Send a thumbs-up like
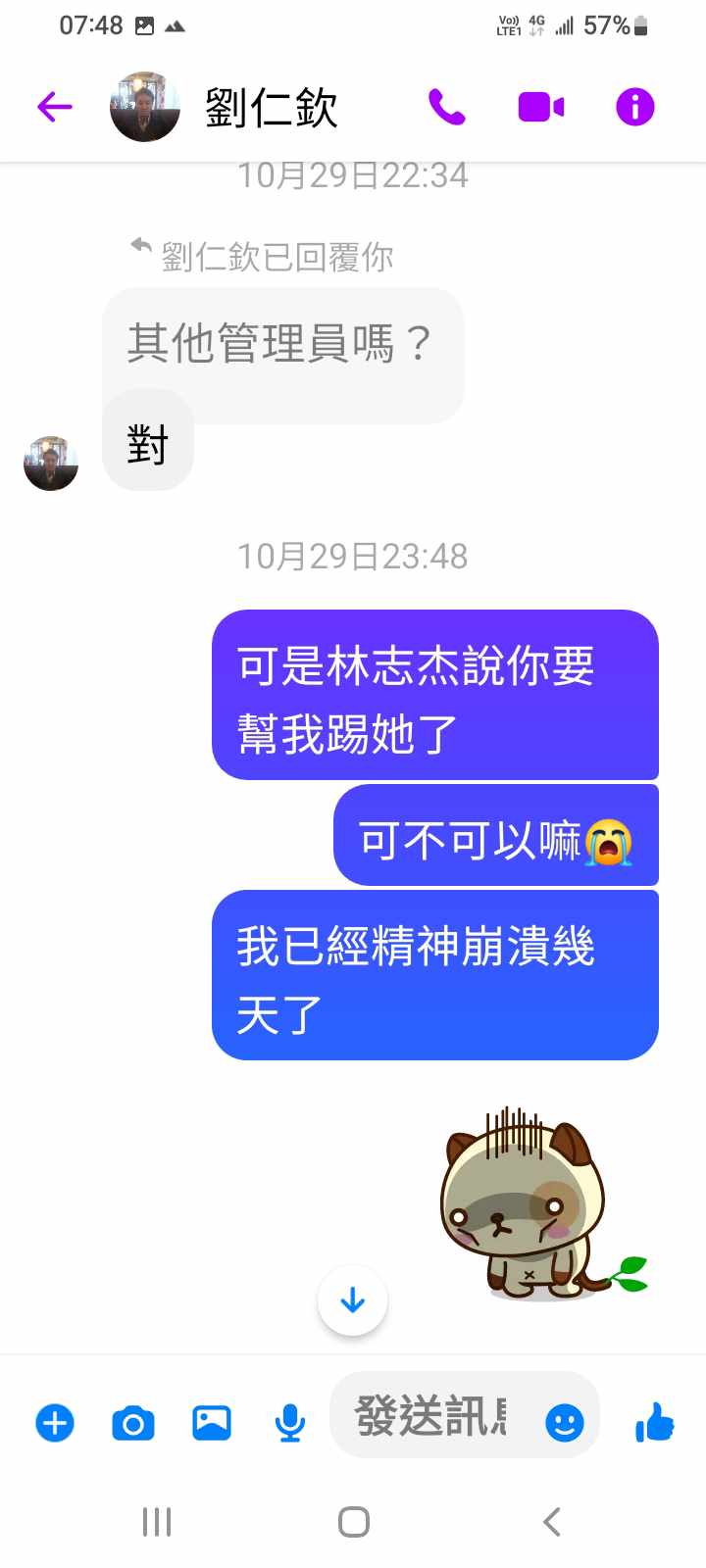This screenshot has width=706, height=1568. tap(654, 1421)
